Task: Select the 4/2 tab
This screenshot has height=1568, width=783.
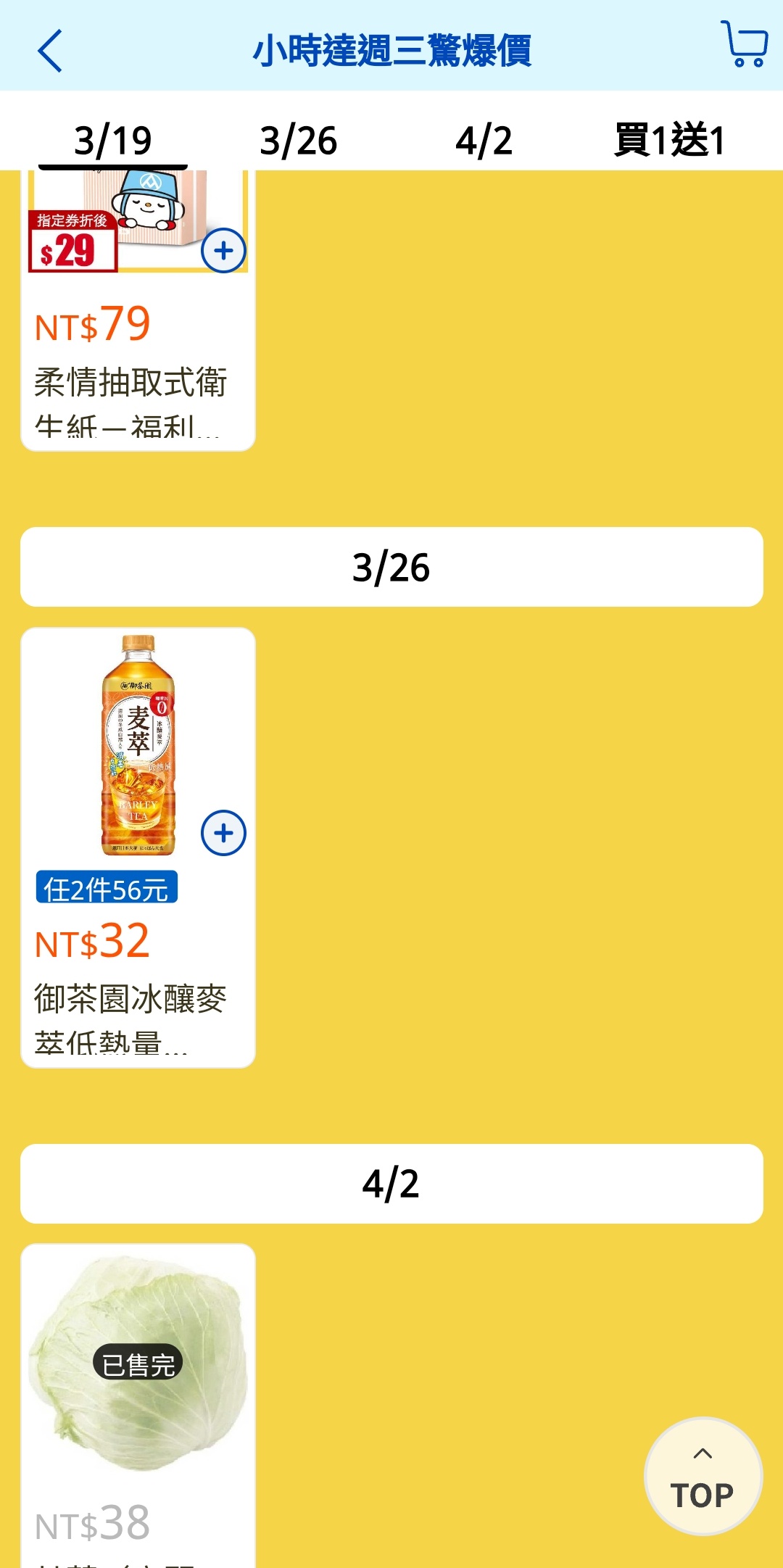Action: click(484, 140)
